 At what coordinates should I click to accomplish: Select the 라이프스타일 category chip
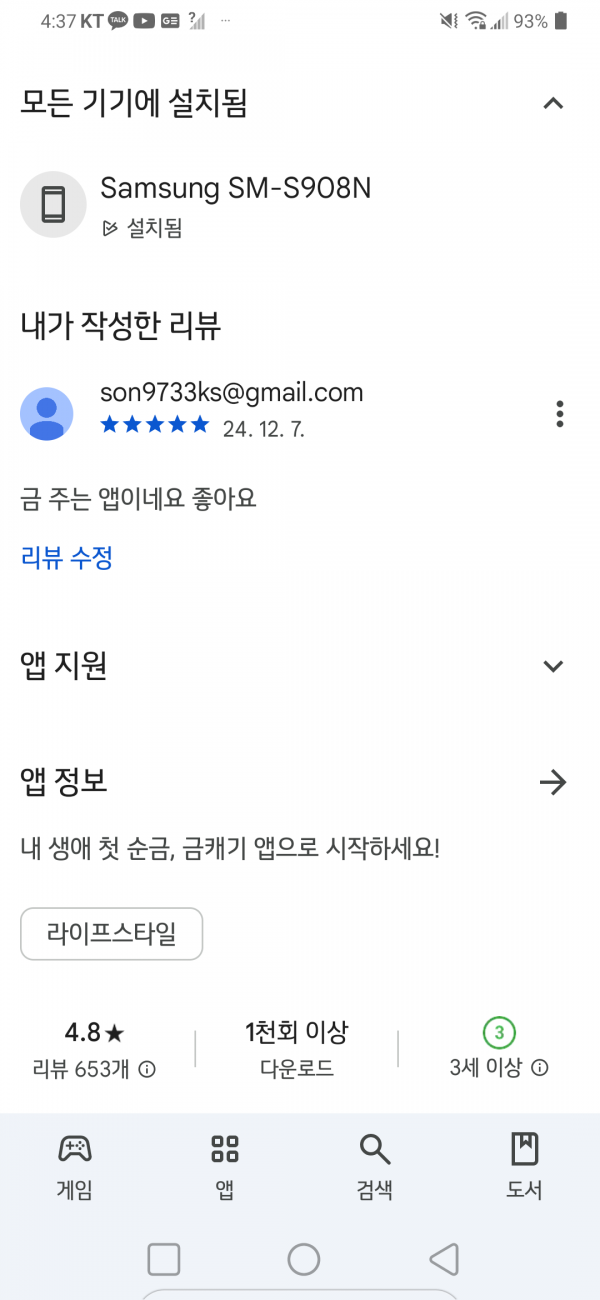click(x=112, y=934)
